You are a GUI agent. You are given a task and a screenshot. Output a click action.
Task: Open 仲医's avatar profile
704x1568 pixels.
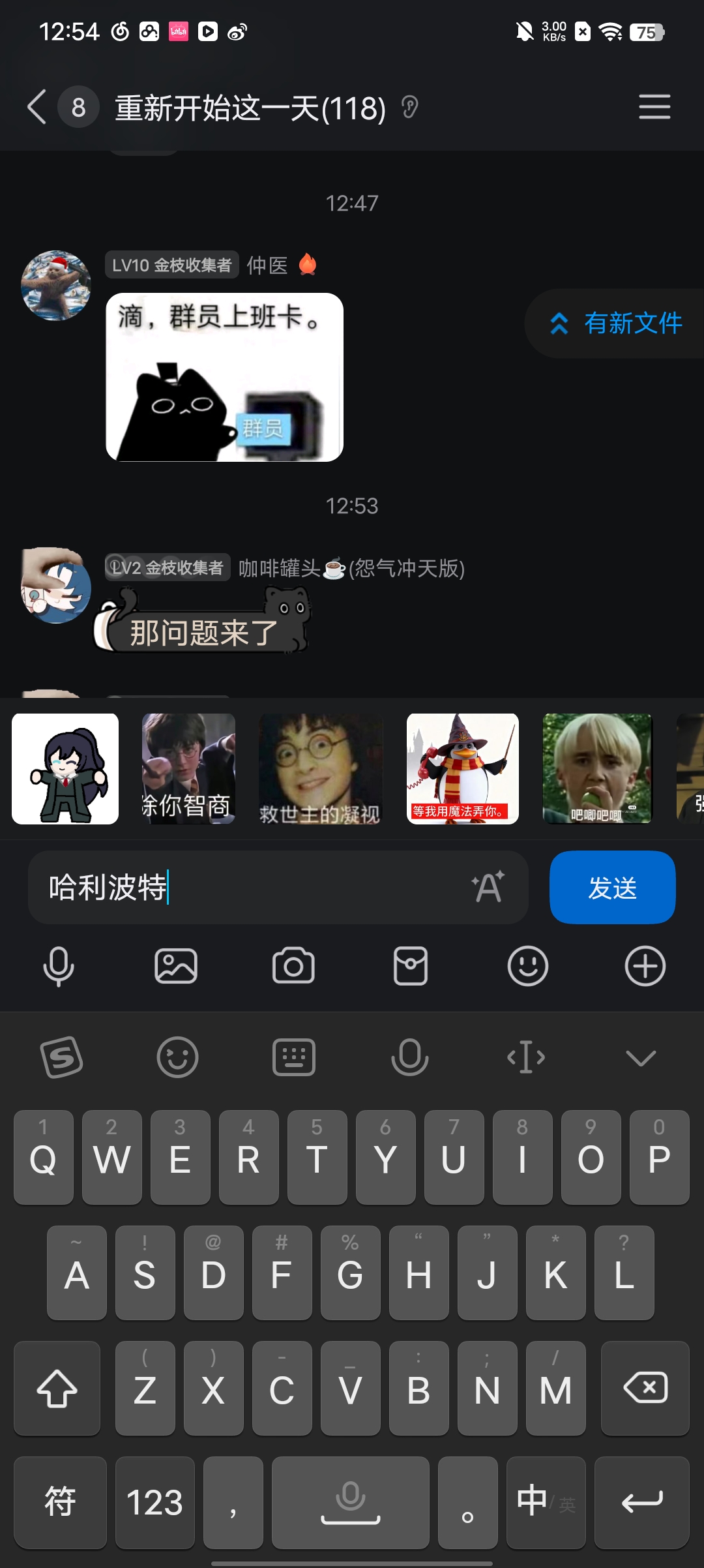pyautogui.click(x=56, y=286)
